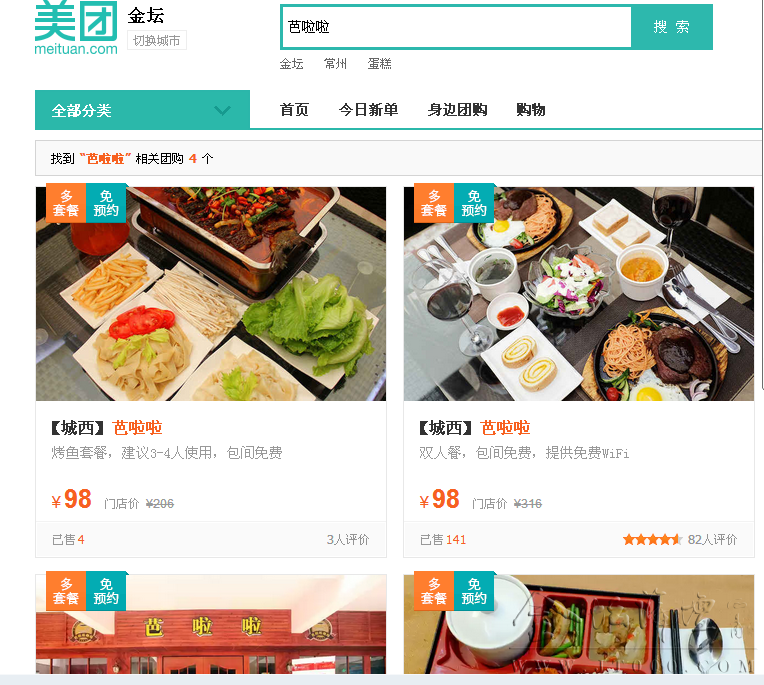764x685 pixels.
Task: Tap the search box containing 芭啦啦
Action: point(455,27)
